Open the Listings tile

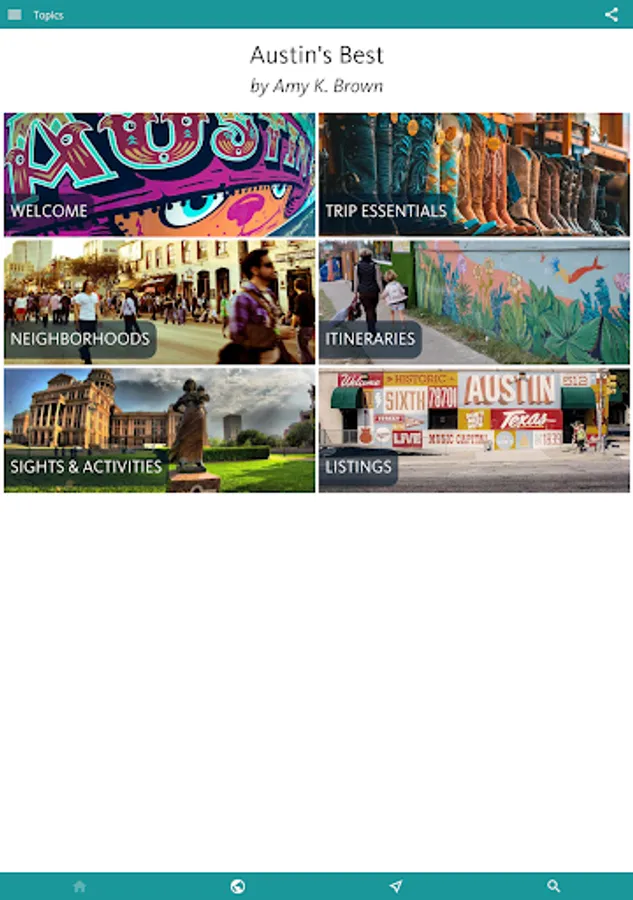pyautogui.click(x=474, y=430)
